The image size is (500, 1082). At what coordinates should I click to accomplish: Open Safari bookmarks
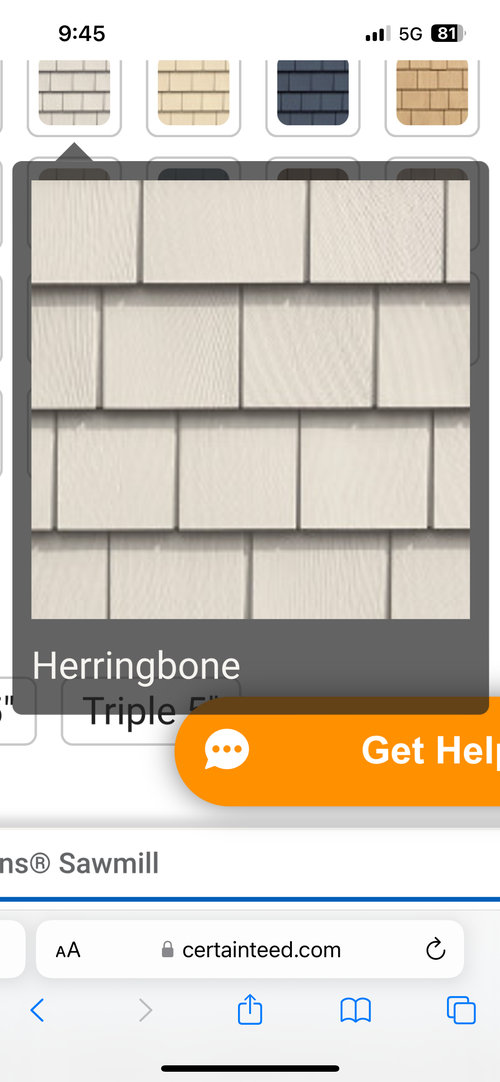[355, 1011]
